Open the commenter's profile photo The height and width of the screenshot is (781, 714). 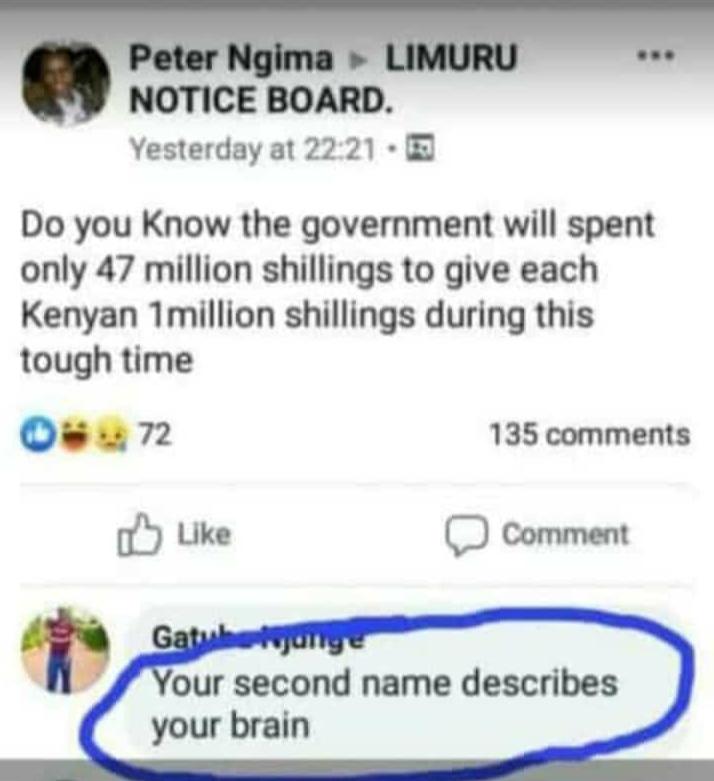point(65,649)
